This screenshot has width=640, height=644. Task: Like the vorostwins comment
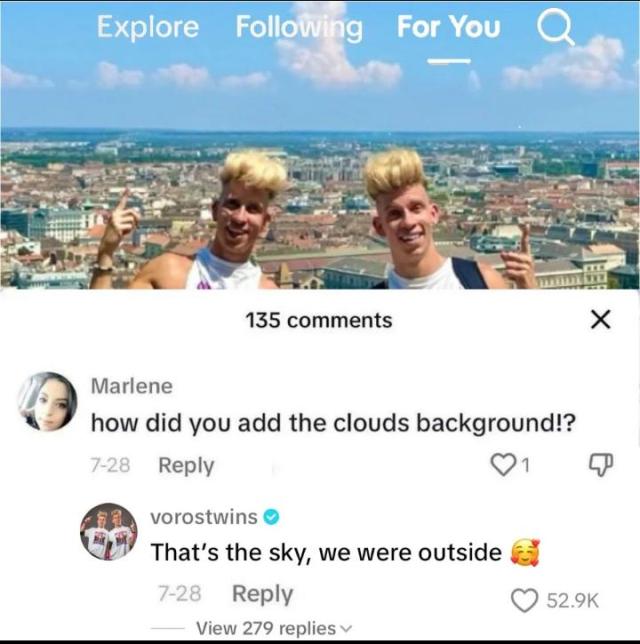click(525, 599)
